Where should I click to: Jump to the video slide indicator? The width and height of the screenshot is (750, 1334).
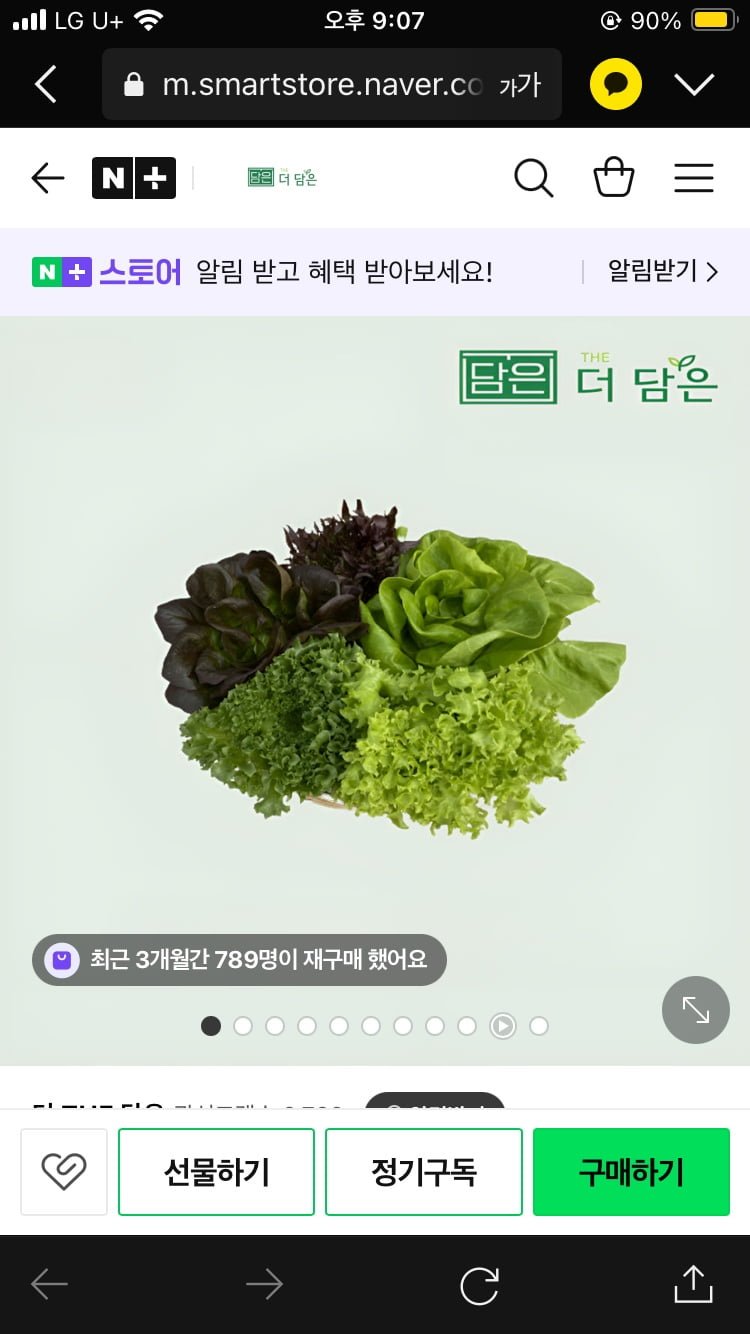(x=503, y=1026)
